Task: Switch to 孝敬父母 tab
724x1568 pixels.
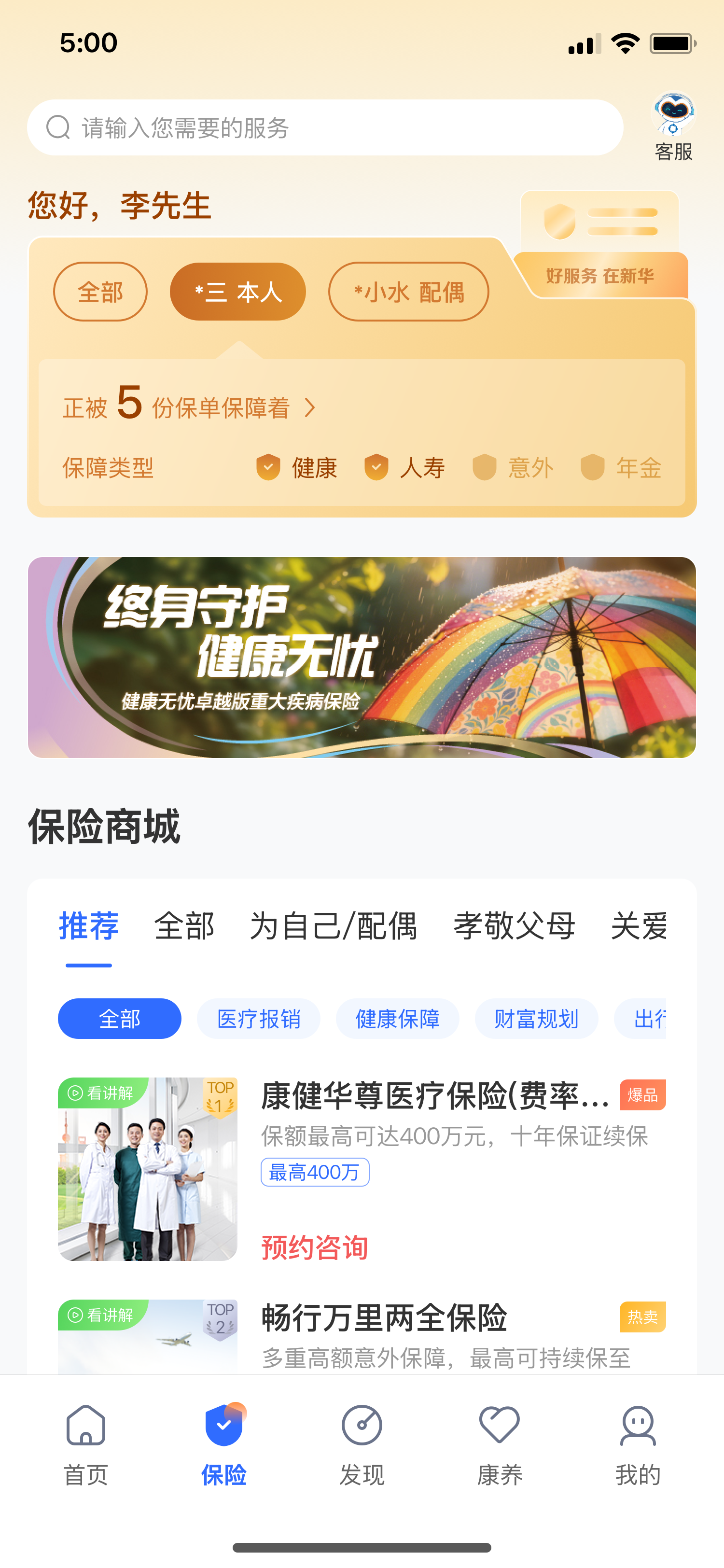Action: point(514,926)
